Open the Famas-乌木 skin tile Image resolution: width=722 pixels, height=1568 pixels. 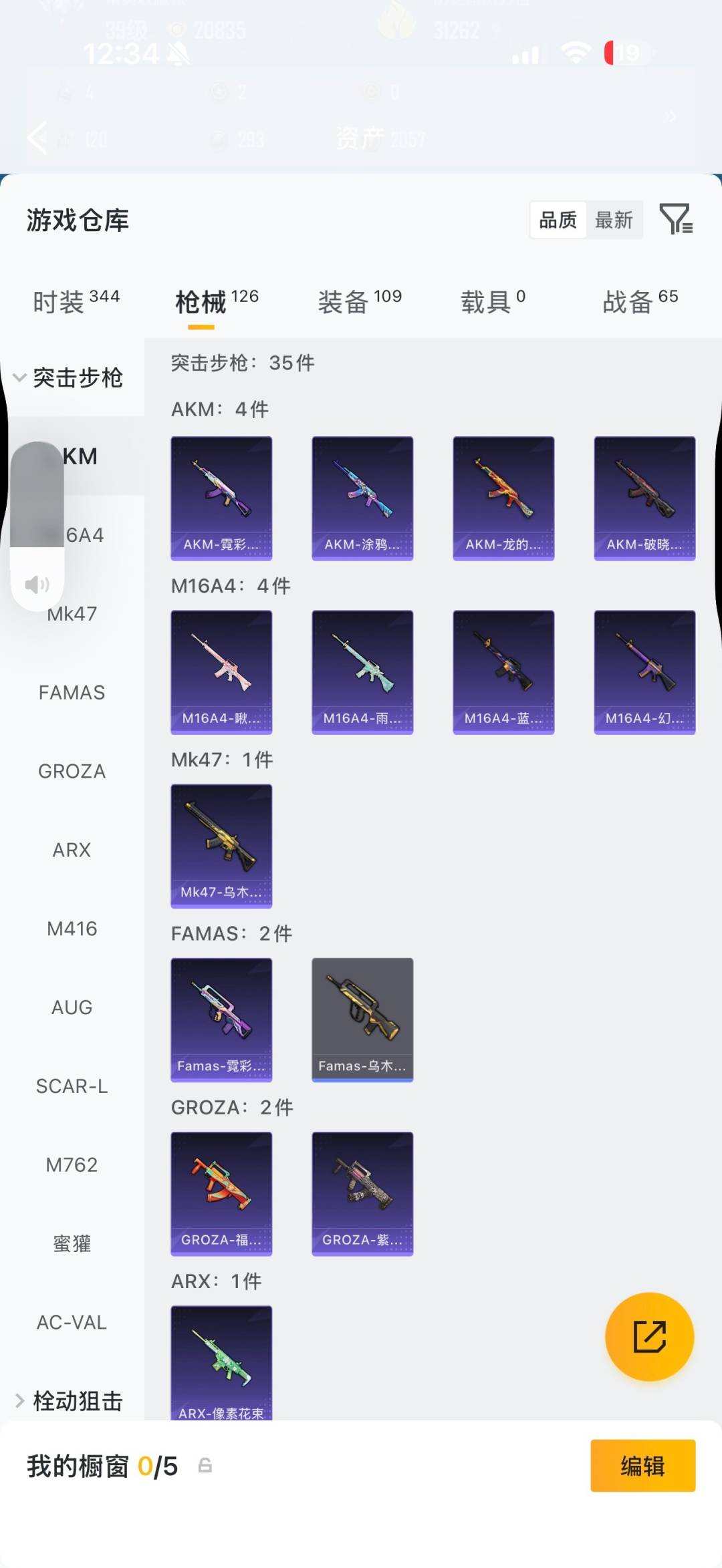click(x=362, y=1020)
